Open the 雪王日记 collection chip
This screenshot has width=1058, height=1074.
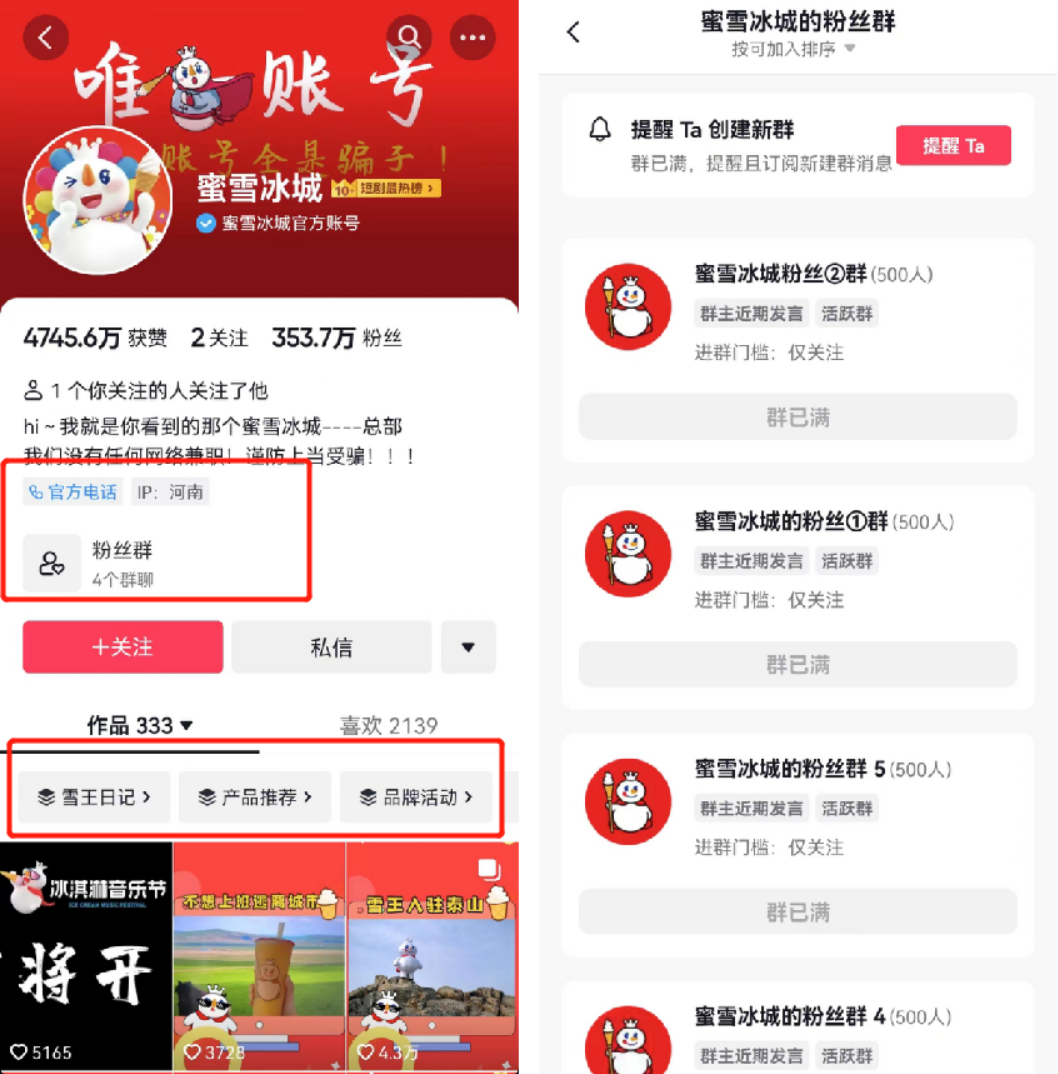click(94, 797)
